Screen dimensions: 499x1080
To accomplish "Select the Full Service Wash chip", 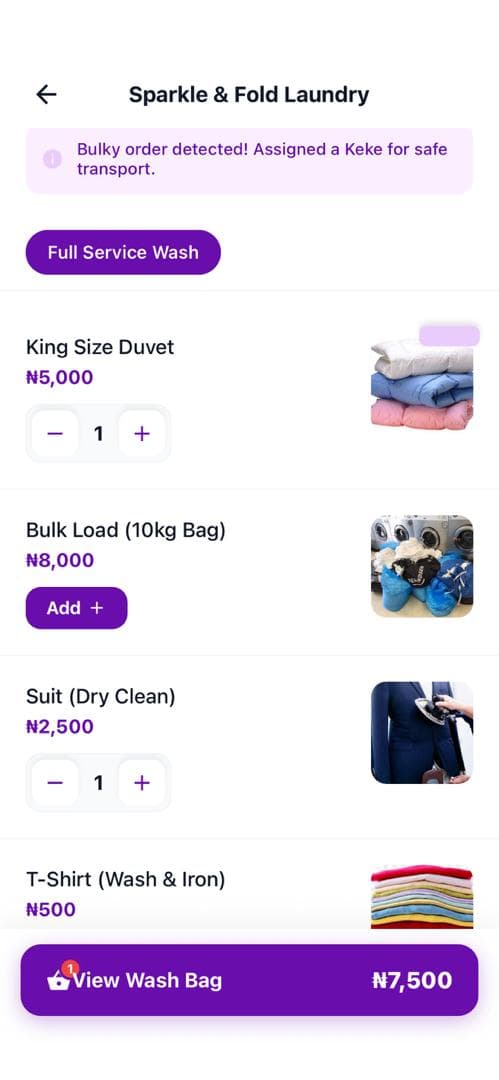I will [x=123, y=252].
